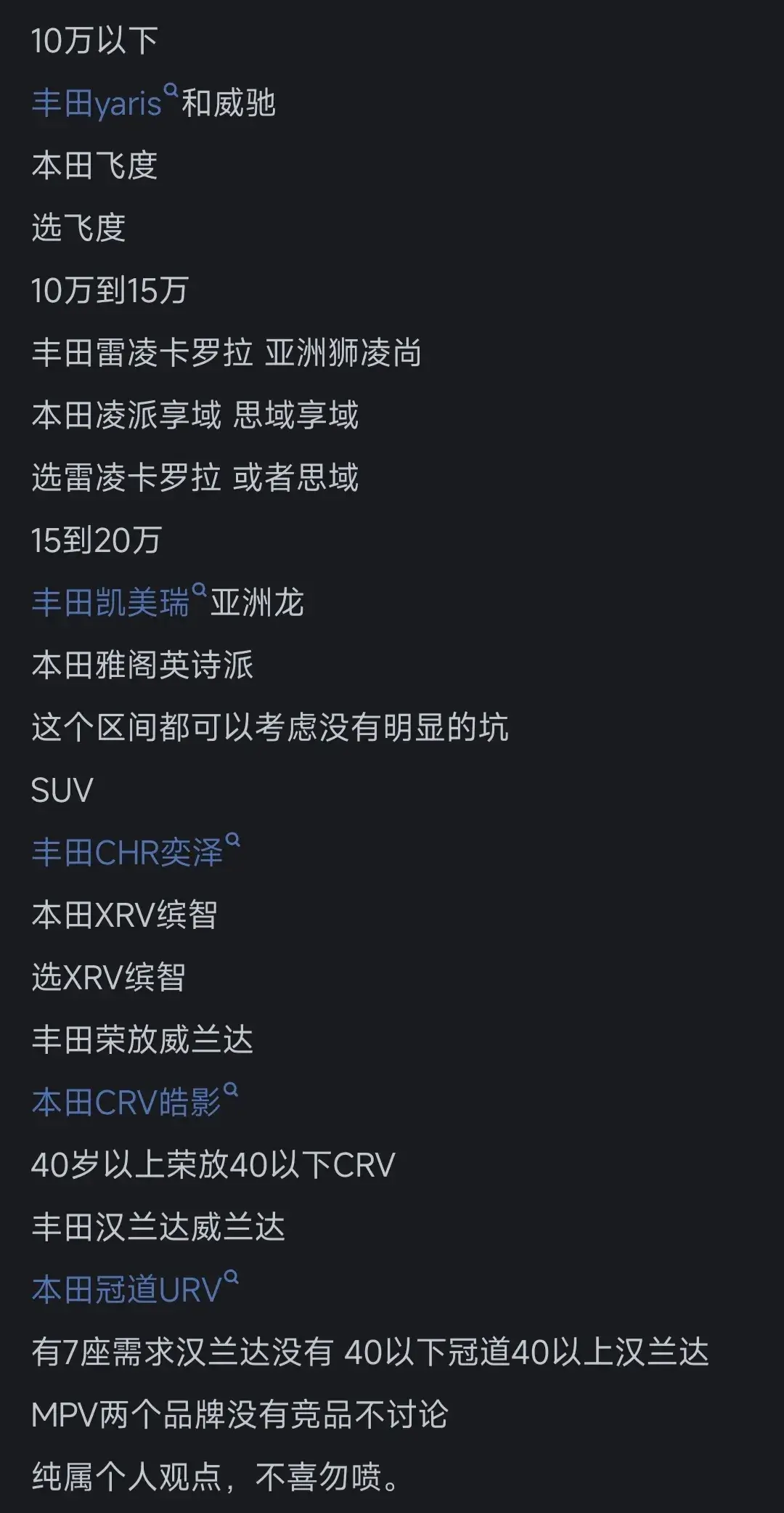This screenshot has width=784, height=1513.
Task: Look up the 丰田CHR奕泽 link
Action: (128, 853)
